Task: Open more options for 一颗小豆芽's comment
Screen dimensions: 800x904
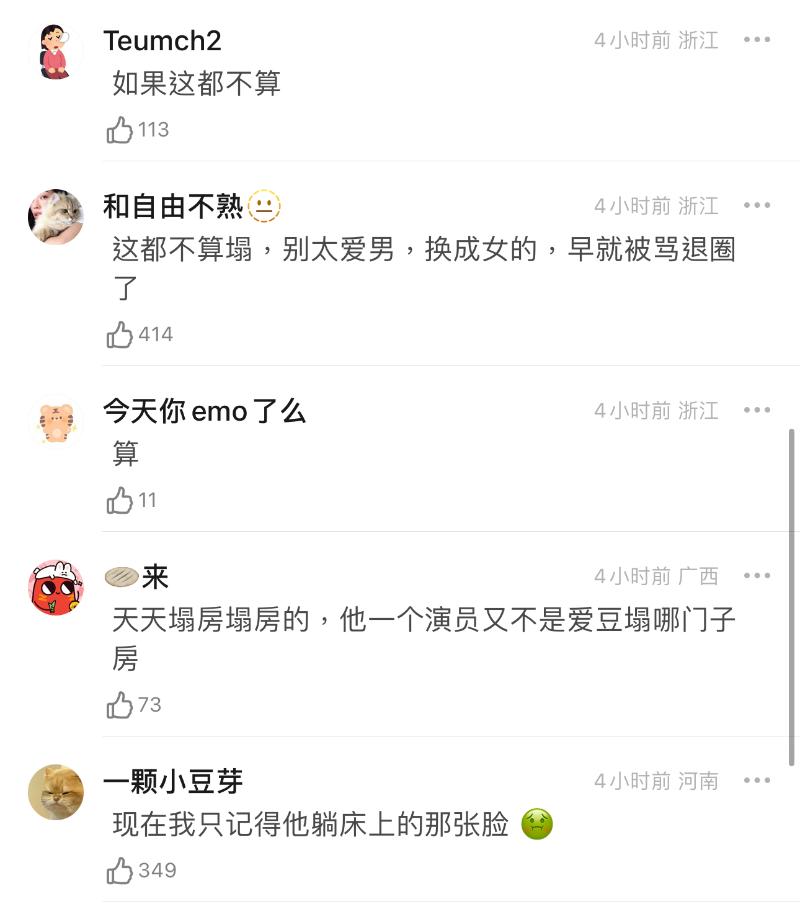Action: tap(757, 781)
